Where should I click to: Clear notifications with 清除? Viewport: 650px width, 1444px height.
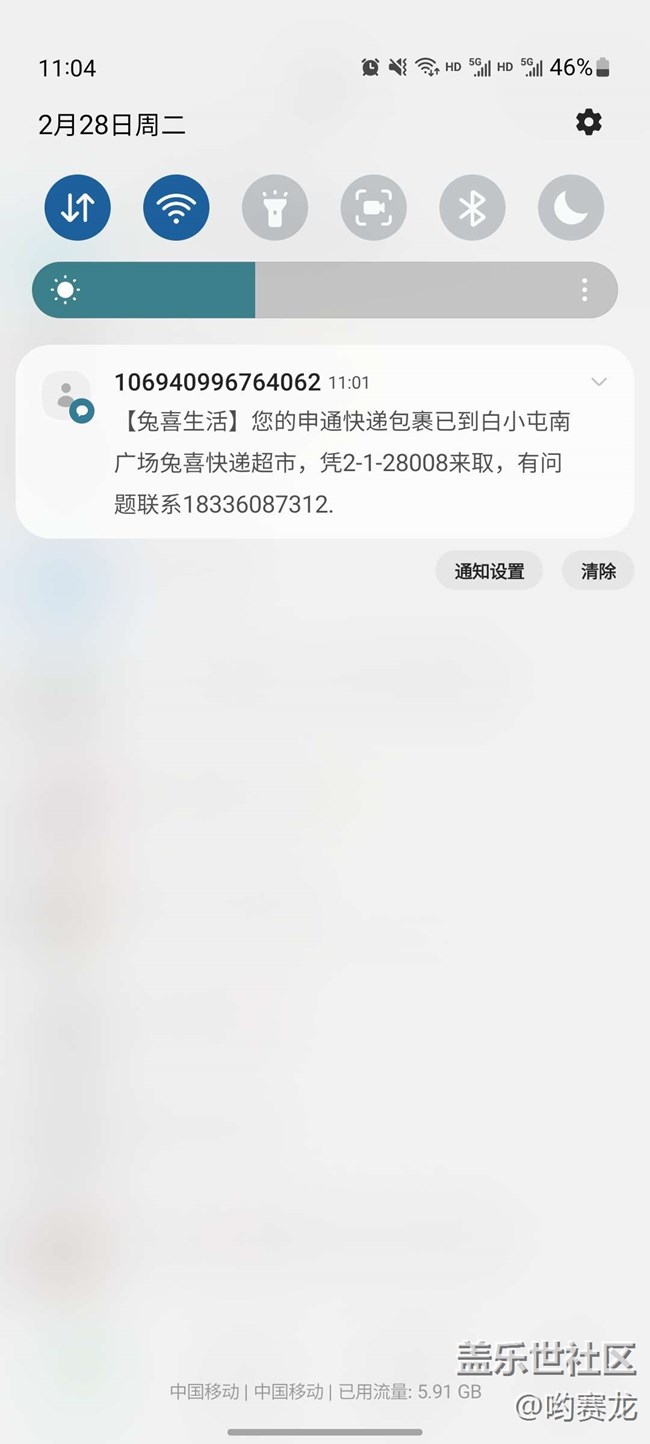598,571
